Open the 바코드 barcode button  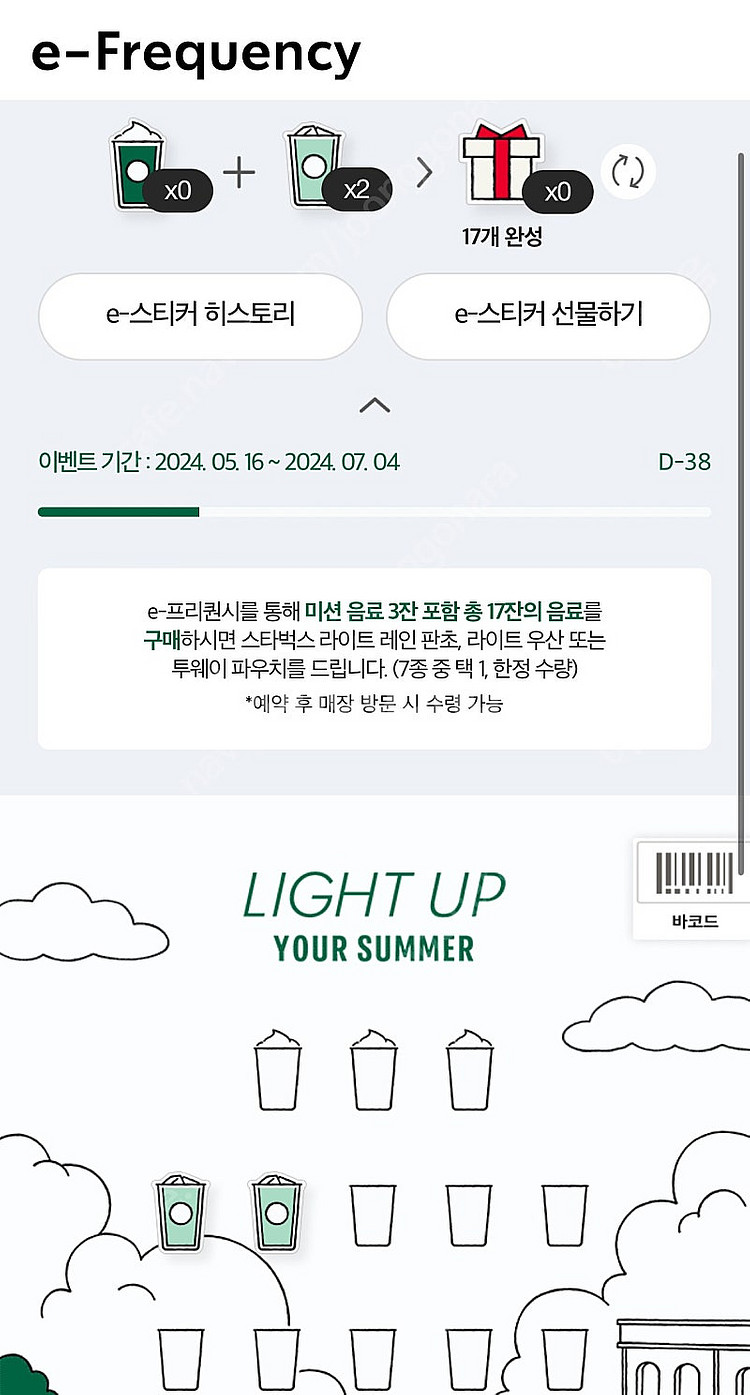693,890
